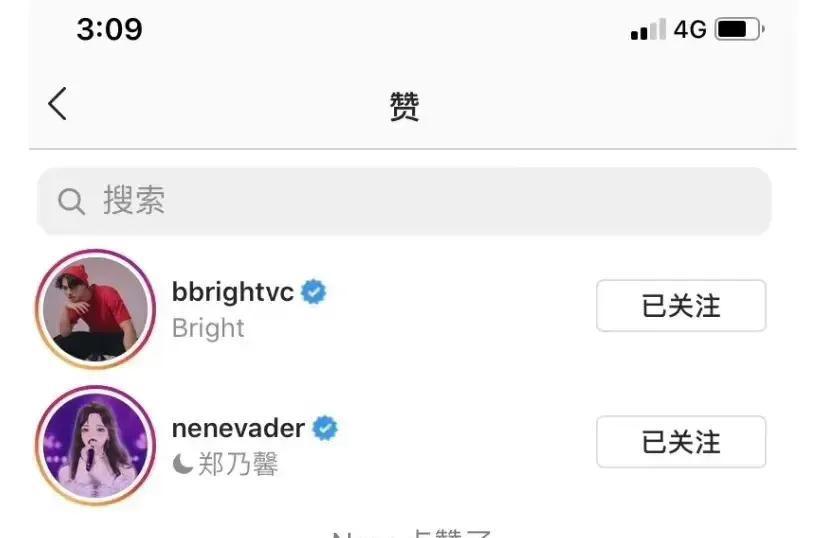Go back using the top-left arrow
The image size is (826, 538).
coord(57,104)
